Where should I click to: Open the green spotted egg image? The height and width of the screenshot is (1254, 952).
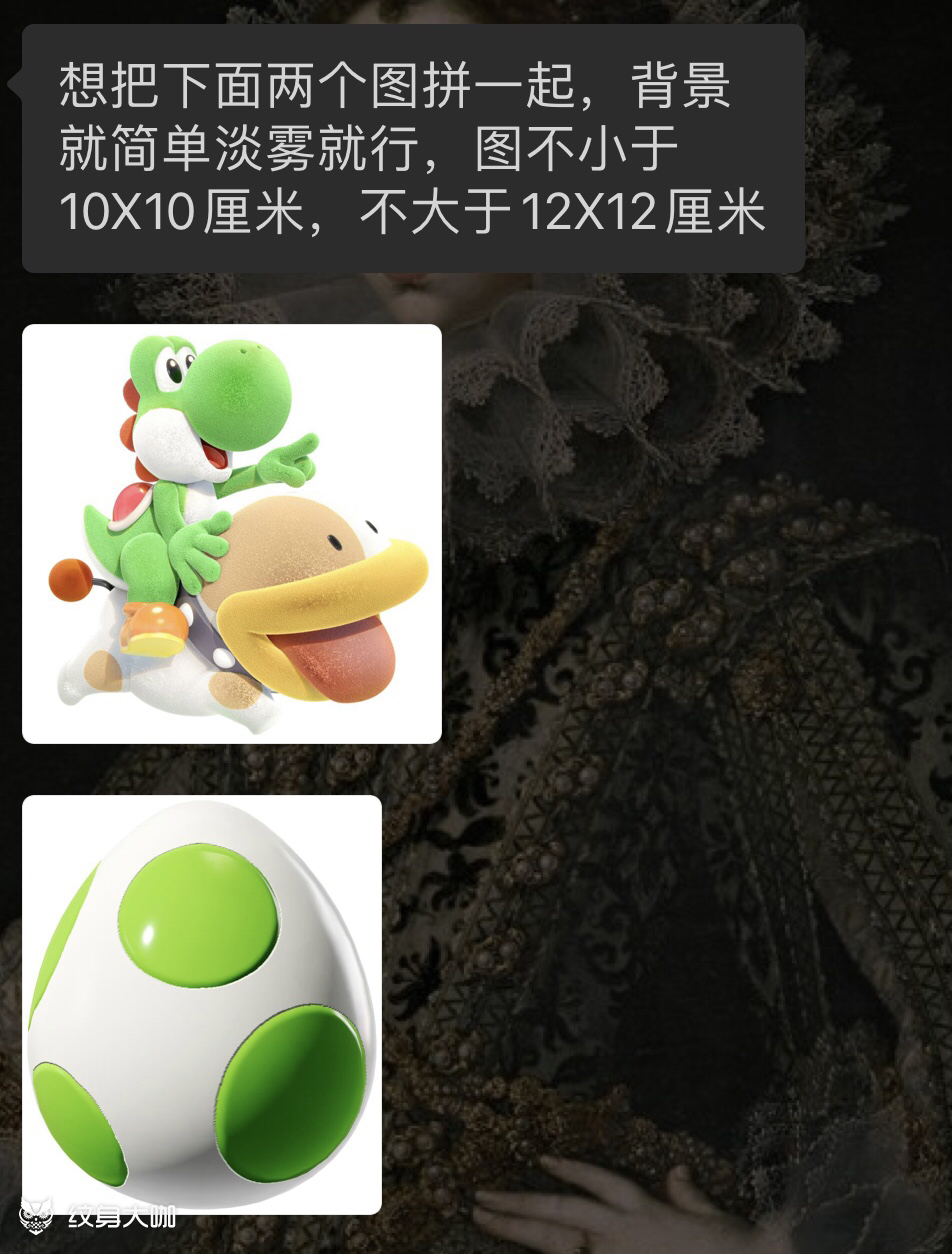click(202, 1004)
